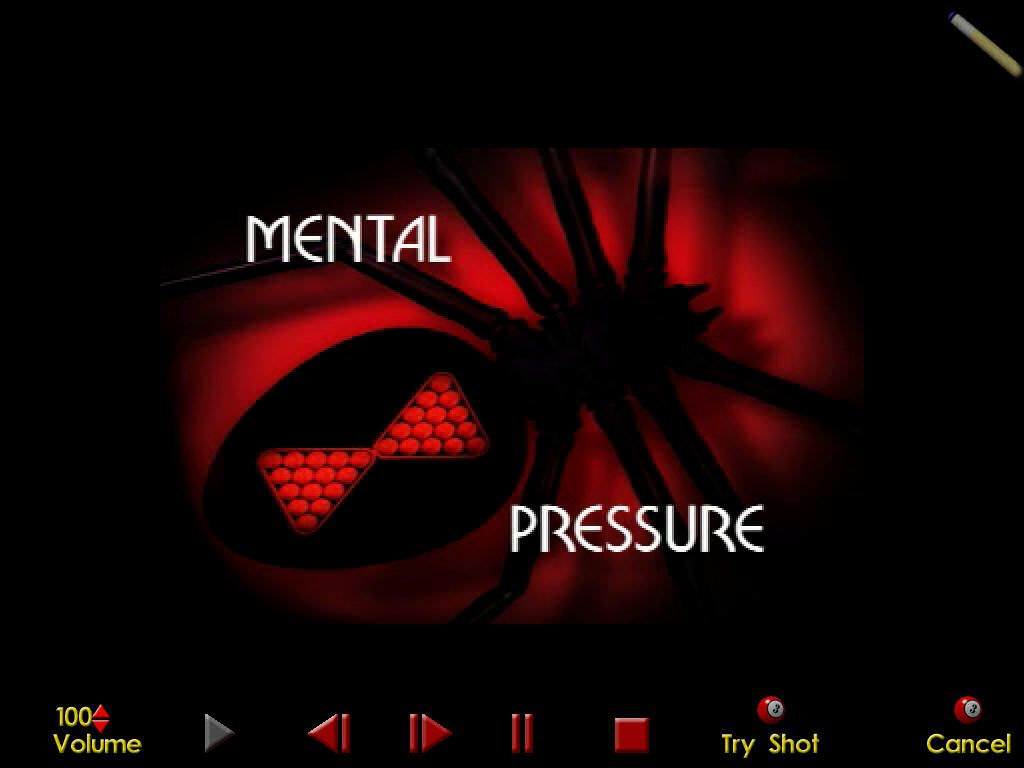
Task: Step back one frame
Action: click(x=329, y=733)
